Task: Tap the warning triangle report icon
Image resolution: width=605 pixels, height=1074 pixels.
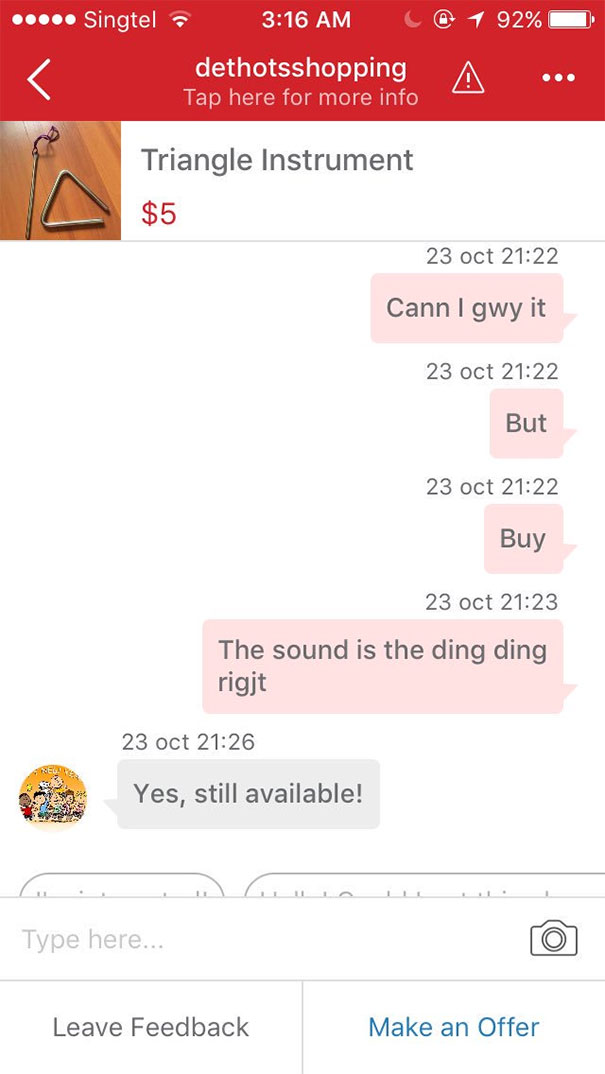Action: click(468, 79)
